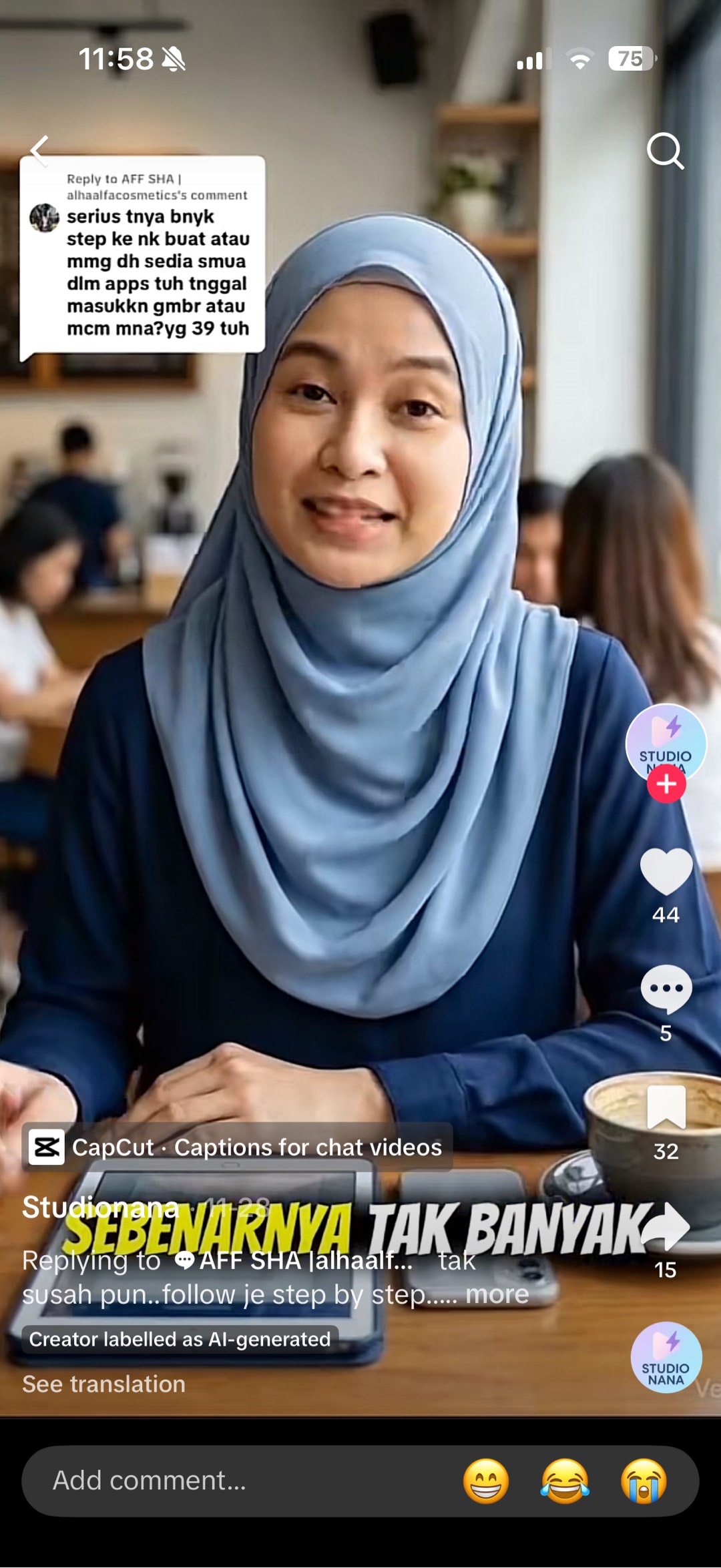The width and height of the screenshot is (721, 1568).
Task: Open the comments section
Action: (x=666, y=989)
